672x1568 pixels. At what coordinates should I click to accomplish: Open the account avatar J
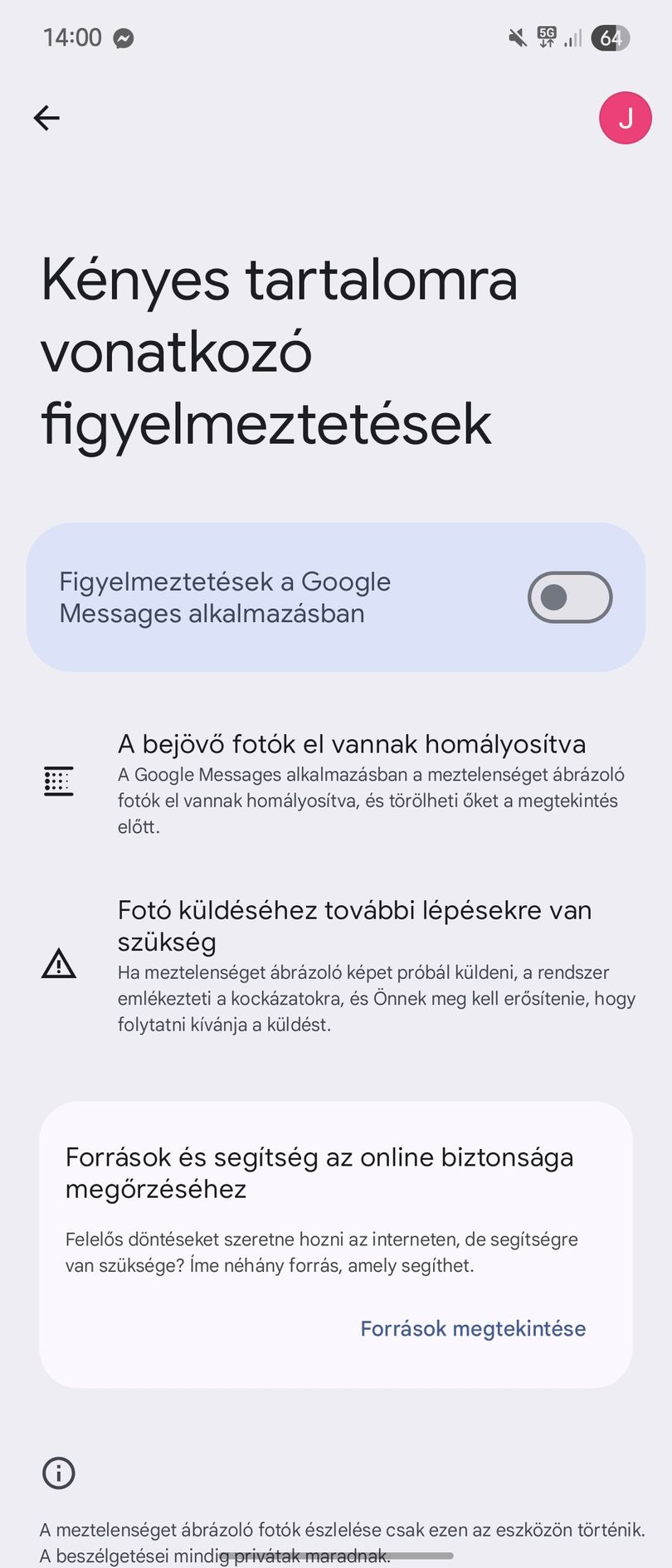[x=625, y=118]
